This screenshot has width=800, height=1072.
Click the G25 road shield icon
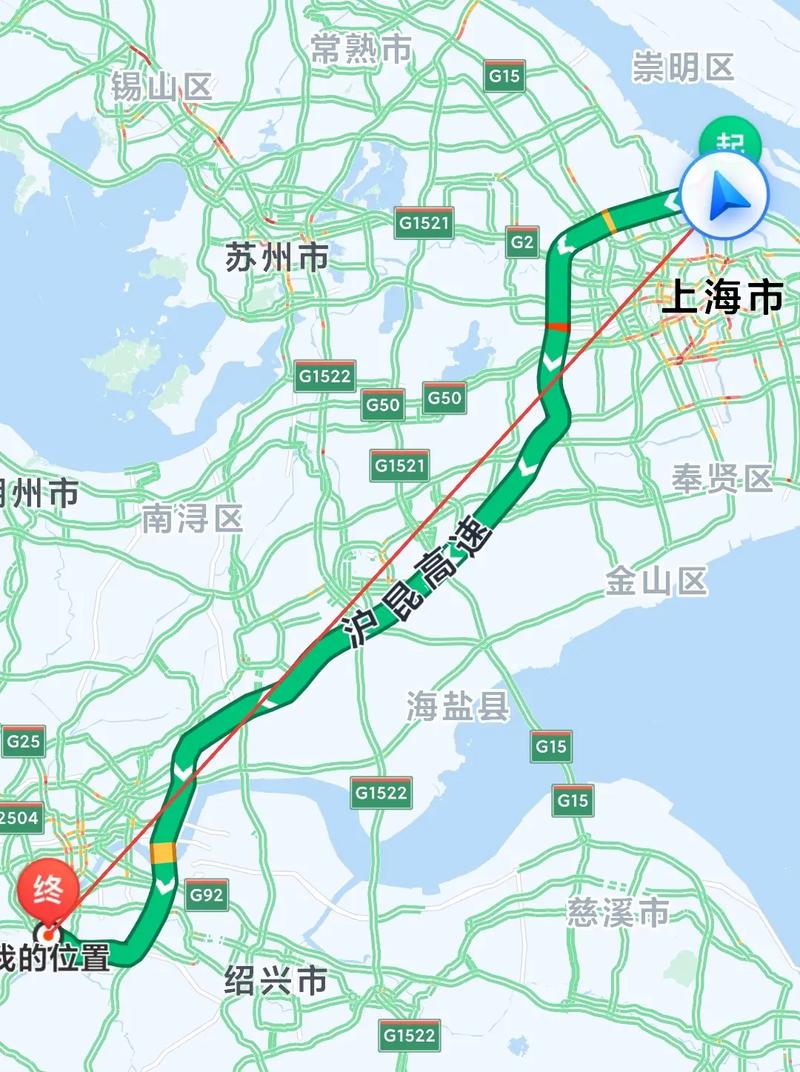(x=24, y=743)
